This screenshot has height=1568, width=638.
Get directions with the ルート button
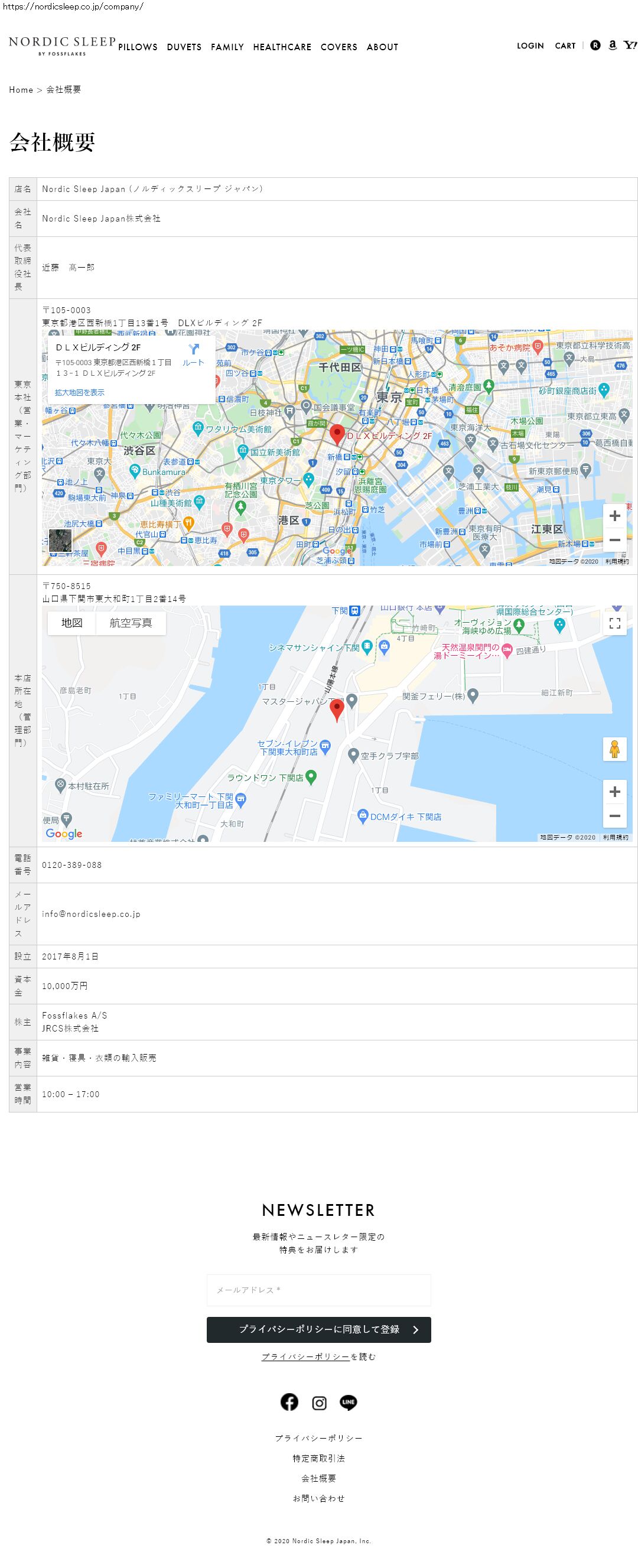click(194, 354)
